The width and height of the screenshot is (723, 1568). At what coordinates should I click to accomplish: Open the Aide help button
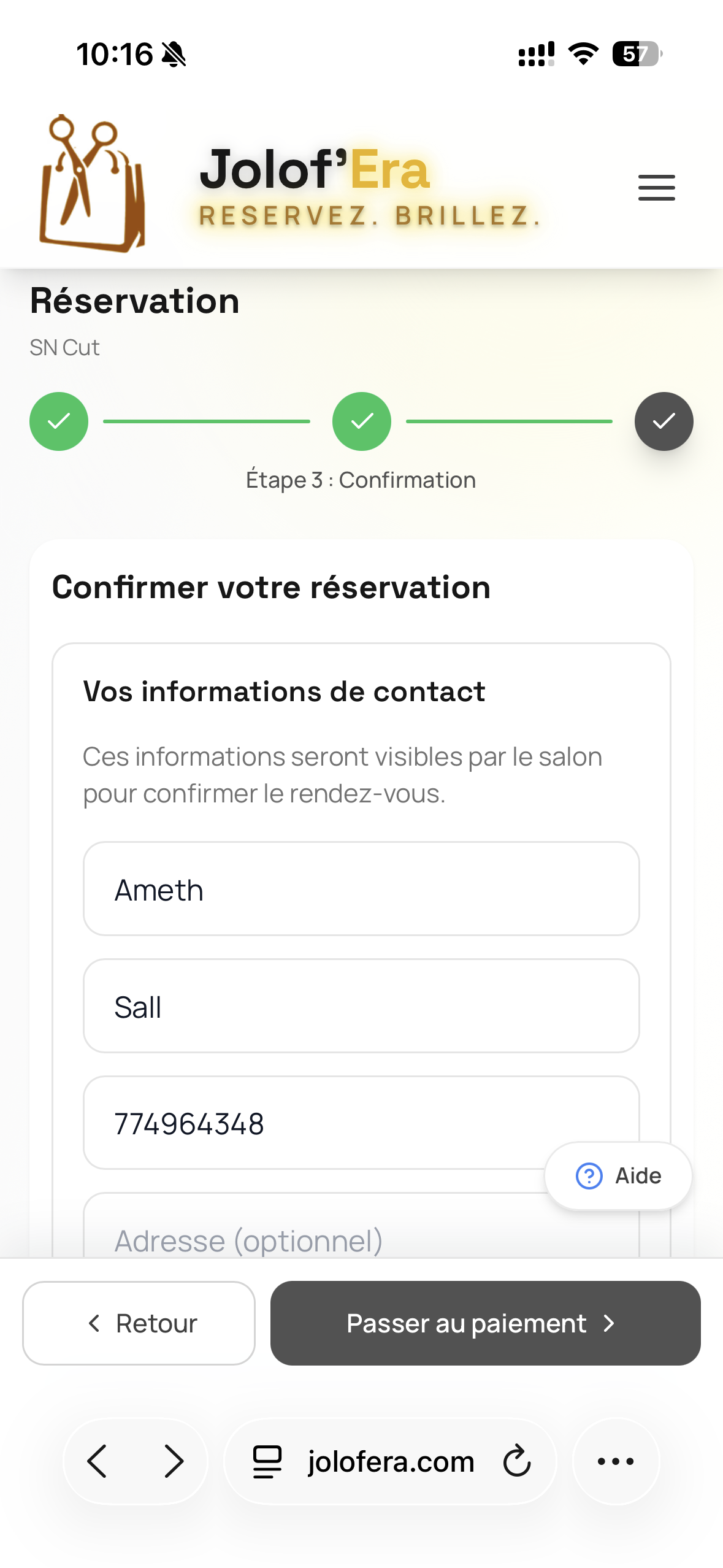(x=618, y=1176)
